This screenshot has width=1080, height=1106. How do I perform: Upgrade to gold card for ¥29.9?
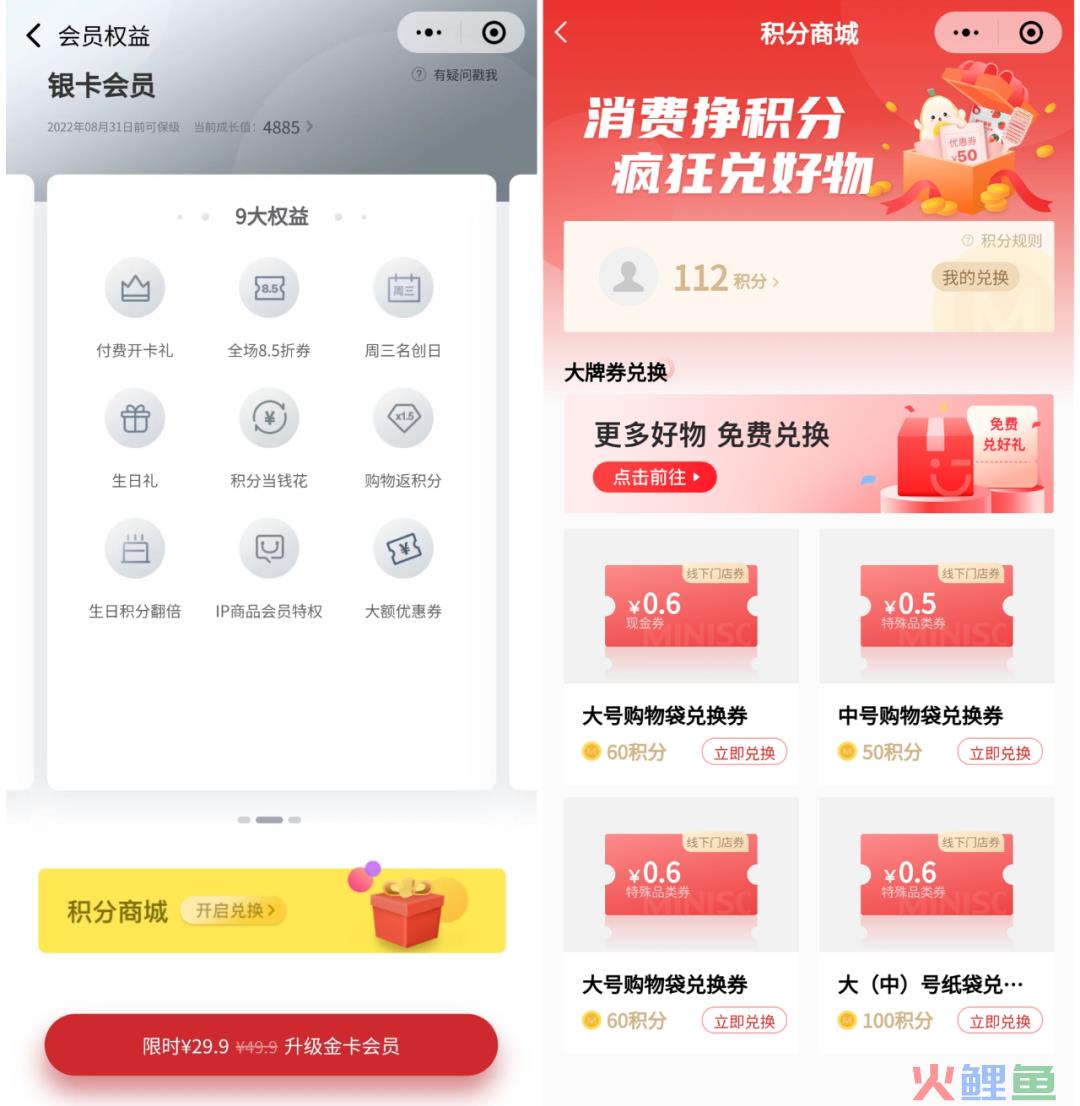(x=271, y=1046)
